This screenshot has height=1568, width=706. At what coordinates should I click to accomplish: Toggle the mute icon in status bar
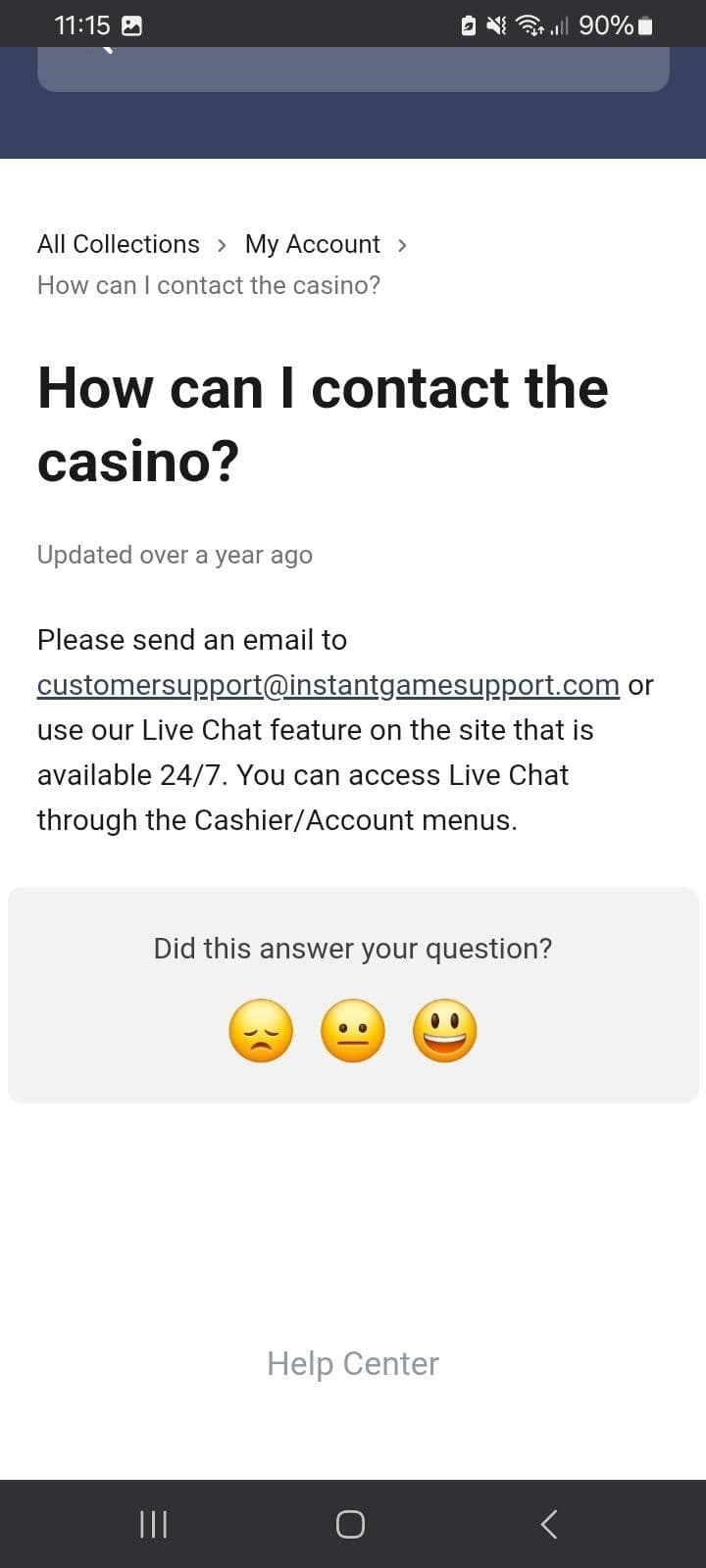(498, 24)
